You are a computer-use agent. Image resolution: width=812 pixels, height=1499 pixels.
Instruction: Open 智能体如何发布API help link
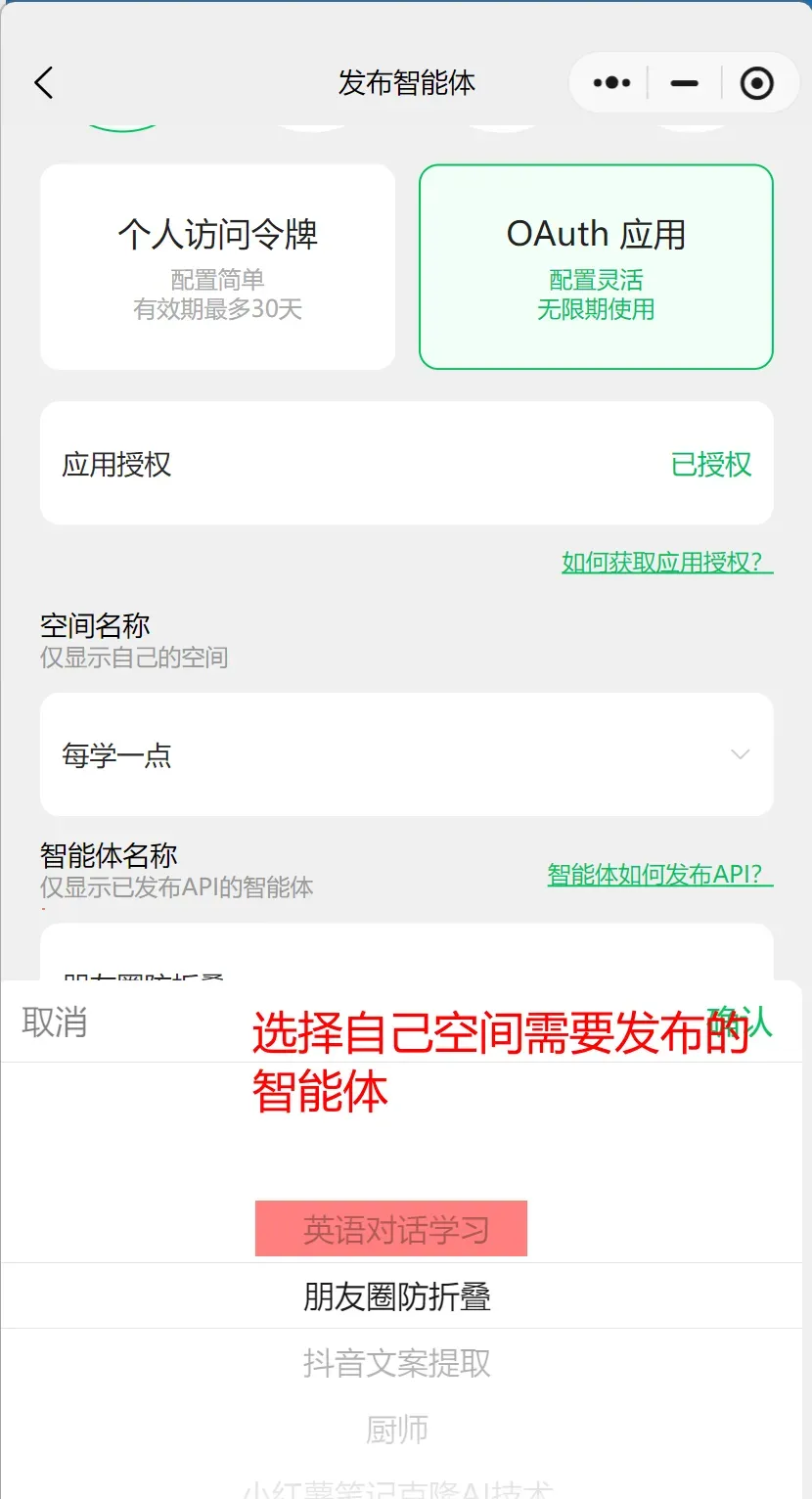click(659, 875)
